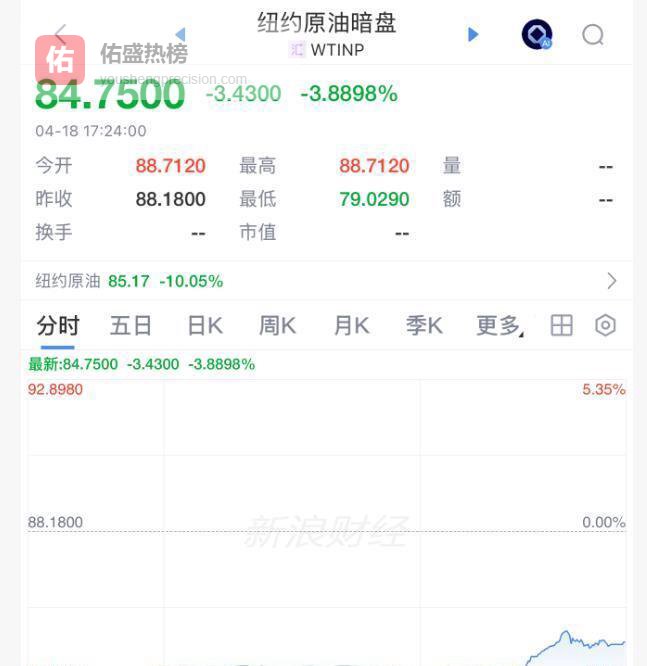The image size is (647, 666).
Task: View the 季K chart
Action: pyautogui.click(x=424, y=326)
